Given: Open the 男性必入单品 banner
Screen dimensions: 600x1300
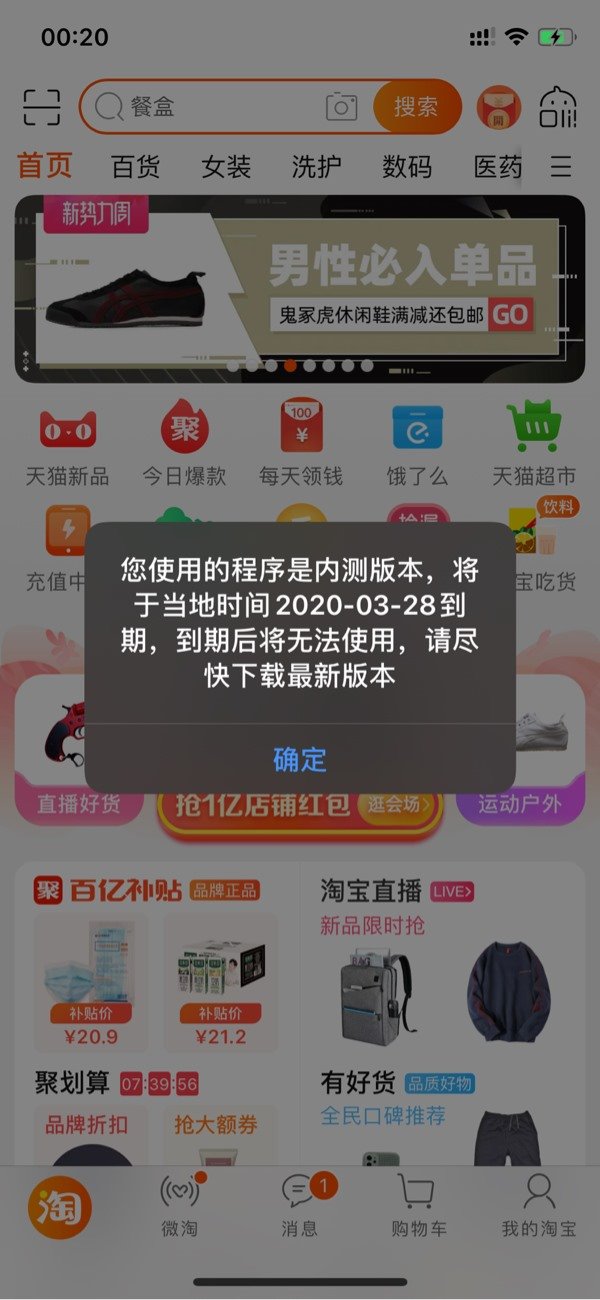Looking at the screenshot, I should click(x=300, y=288).
